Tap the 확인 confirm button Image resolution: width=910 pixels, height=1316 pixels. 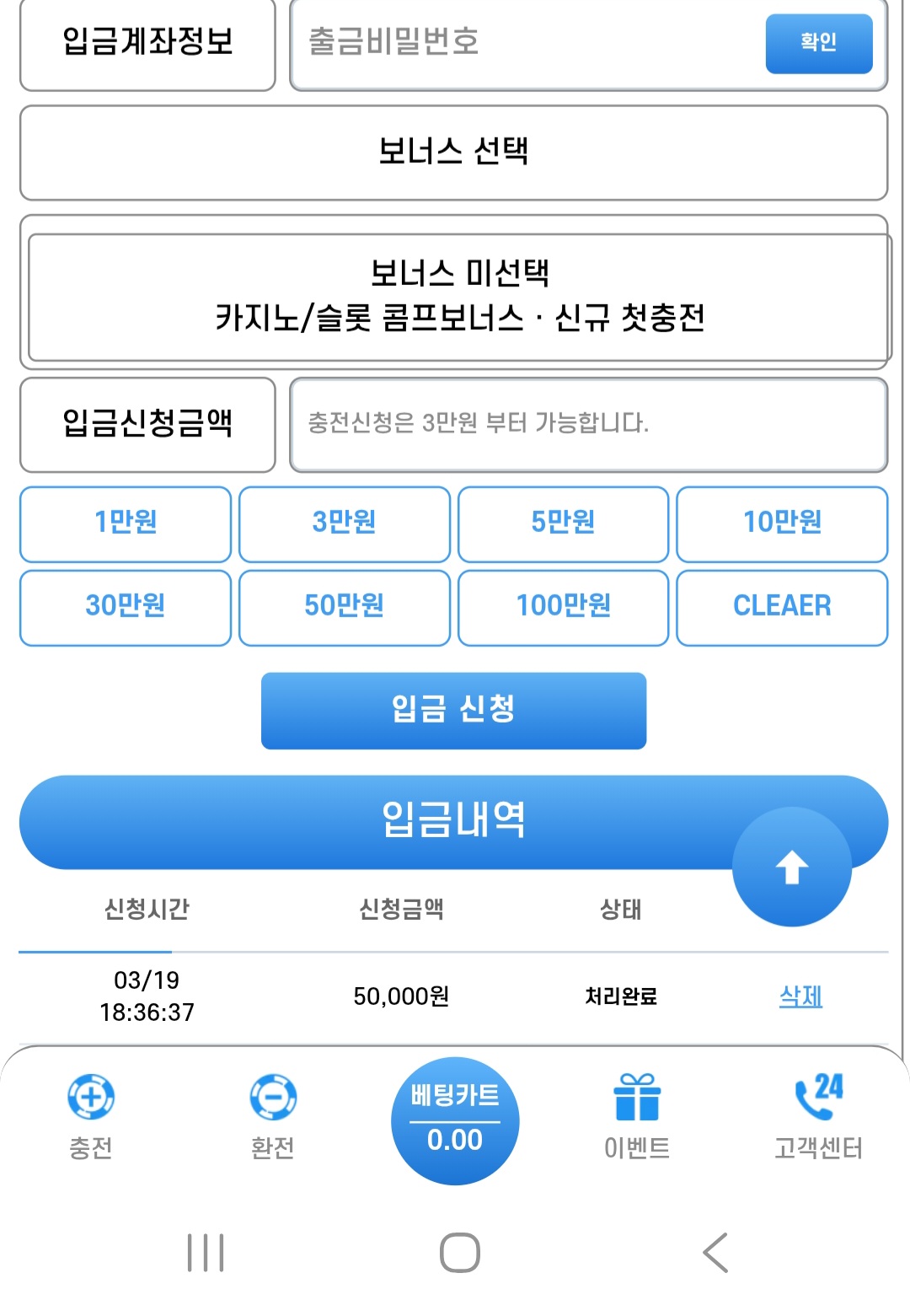point(818,44)
